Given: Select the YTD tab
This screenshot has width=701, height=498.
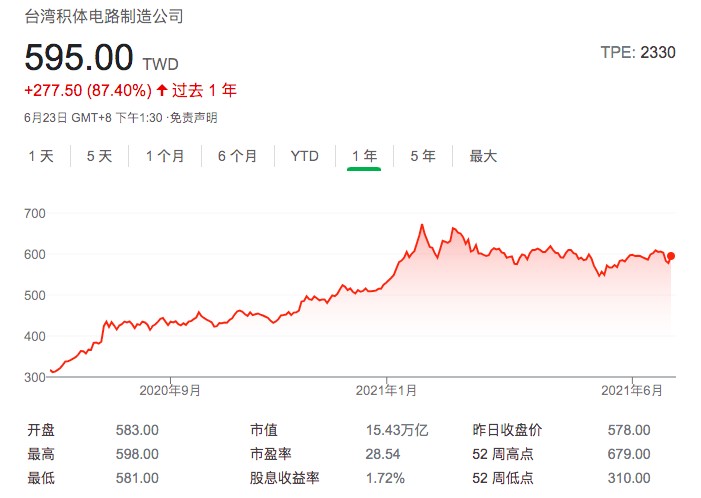Looking at the screenshot, I should (304, 156).
